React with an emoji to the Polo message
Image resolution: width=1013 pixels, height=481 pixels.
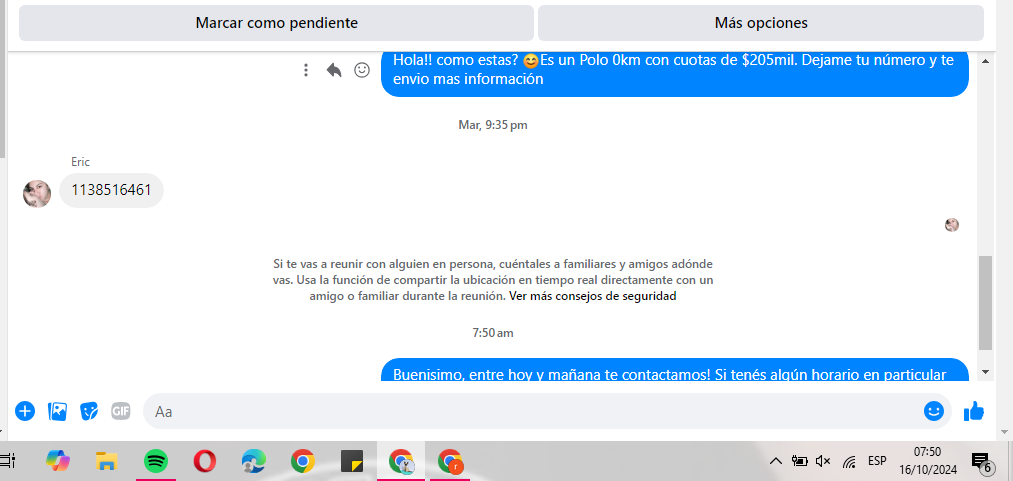coord(362,70)
